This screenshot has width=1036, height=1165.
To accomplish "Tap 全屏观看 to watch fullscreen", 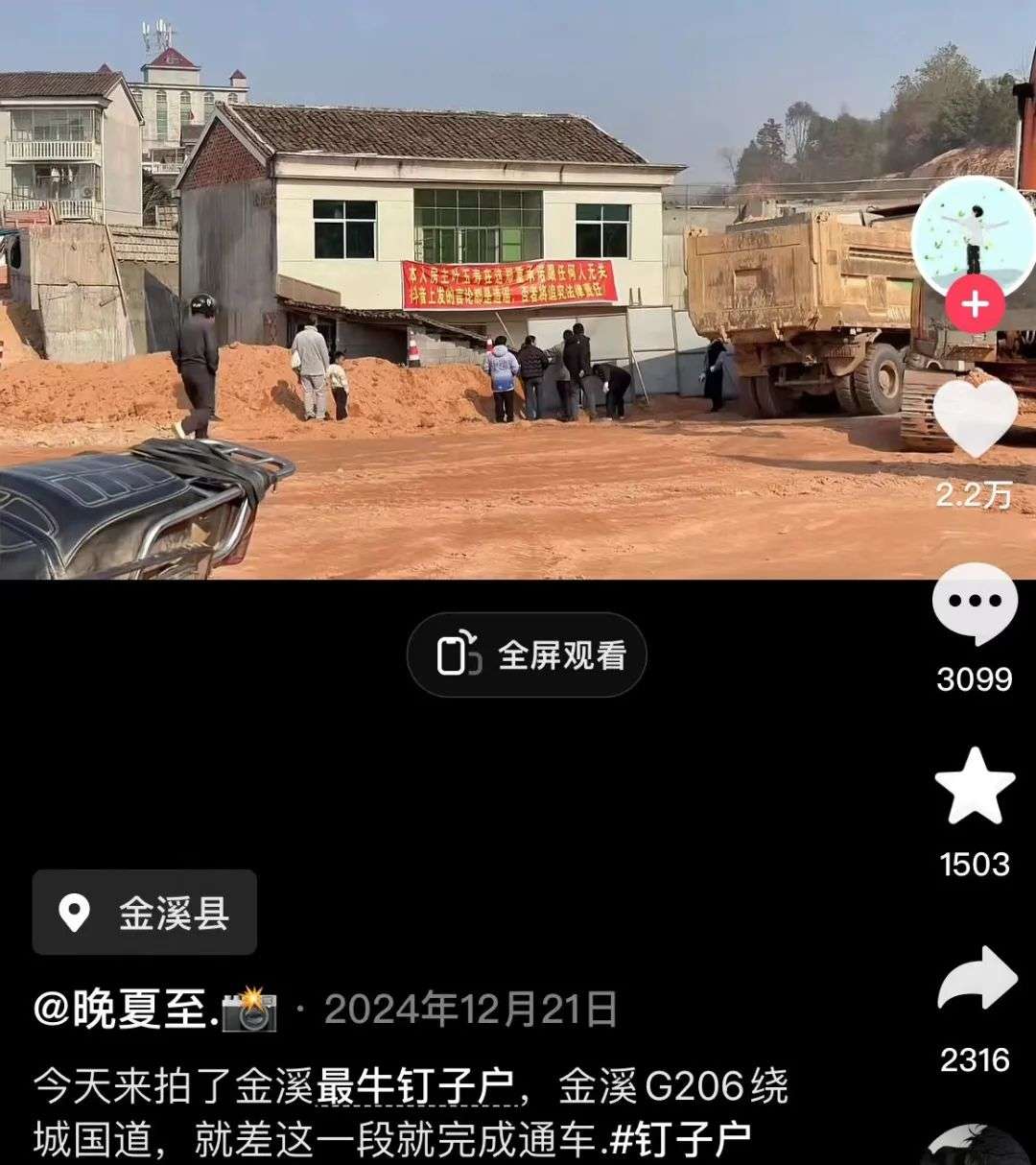I will [527, 655].
